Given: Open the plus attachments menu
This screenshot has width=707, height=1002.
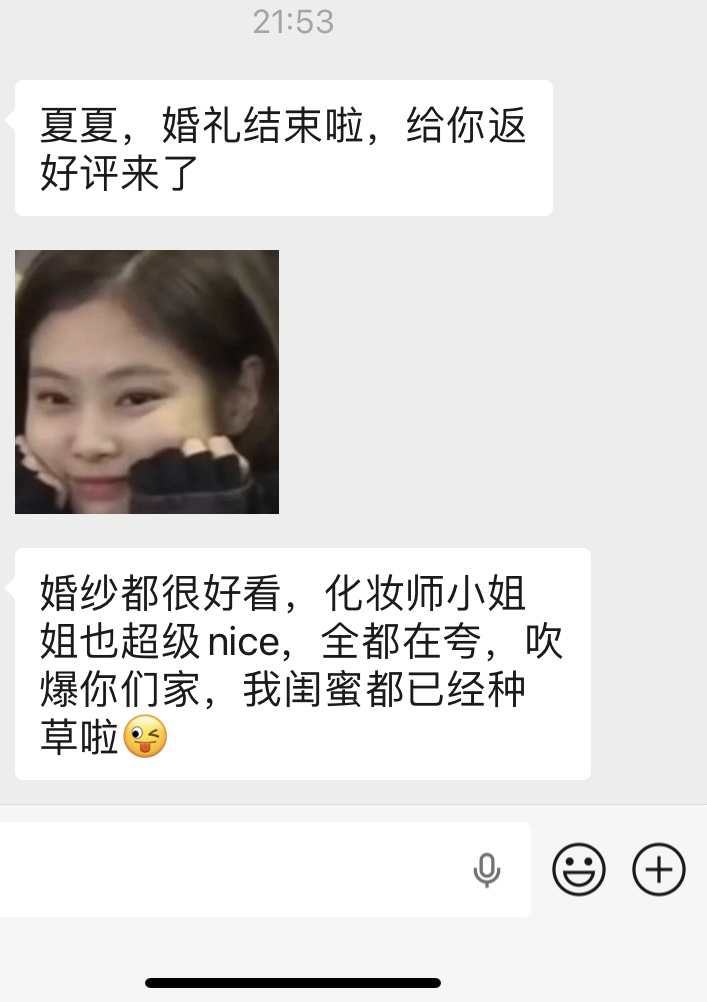Looking at the screenshot, I should [659, 869].
